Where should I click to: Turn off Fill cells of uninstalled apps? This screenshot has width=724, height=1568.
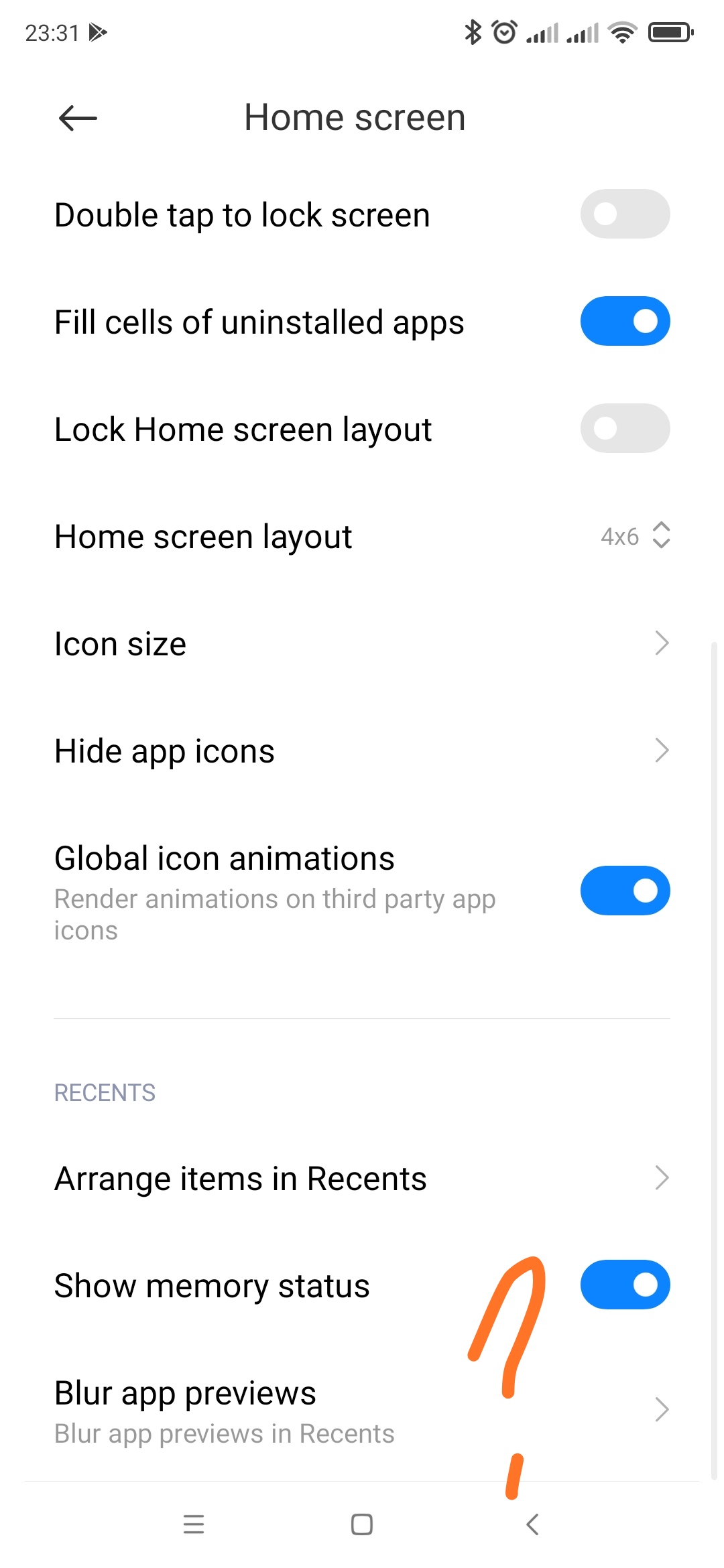[x=625, y=321]
